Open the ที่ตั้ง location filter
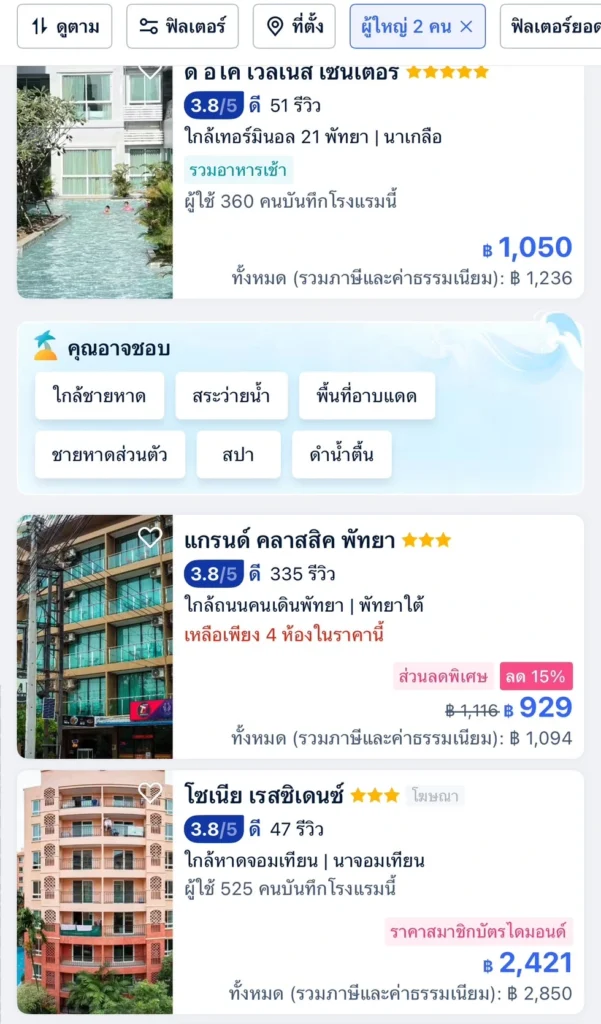Image resolution: width=601 pixels, height=1024 pixels. [293, 27]
